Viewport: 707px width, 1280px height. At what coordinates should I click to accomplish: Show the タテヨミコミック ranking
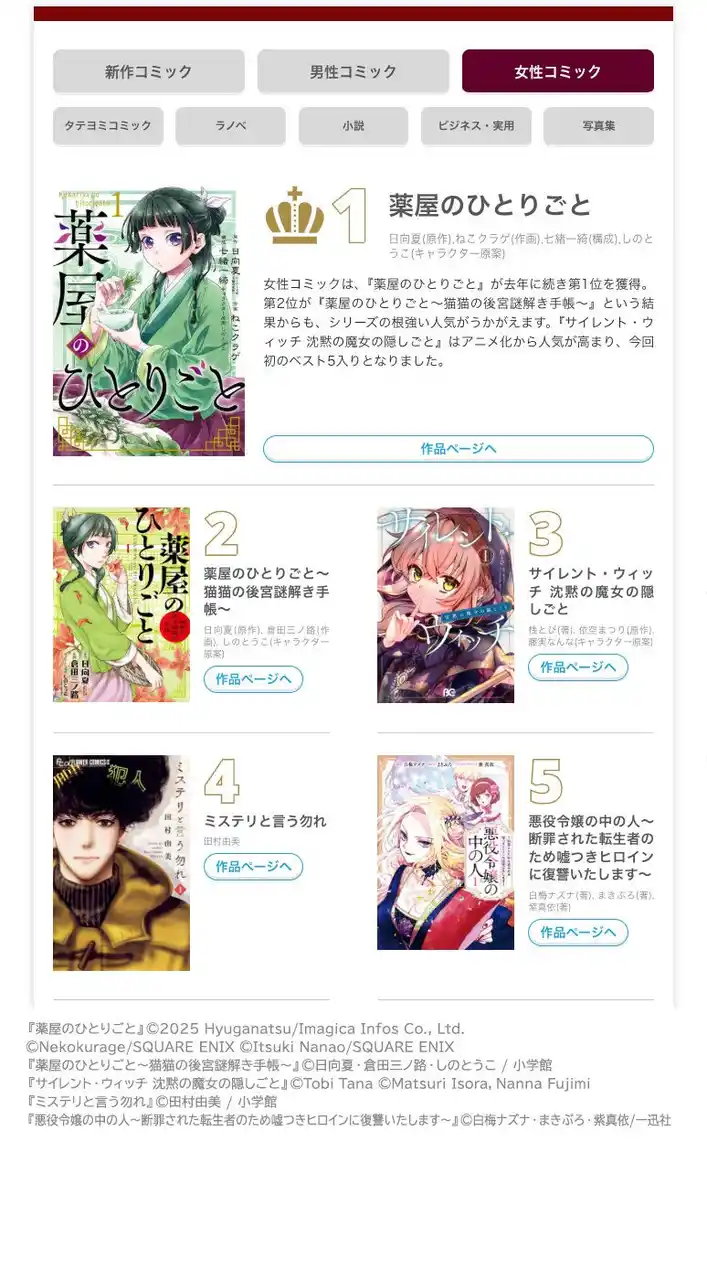(107, 126)
